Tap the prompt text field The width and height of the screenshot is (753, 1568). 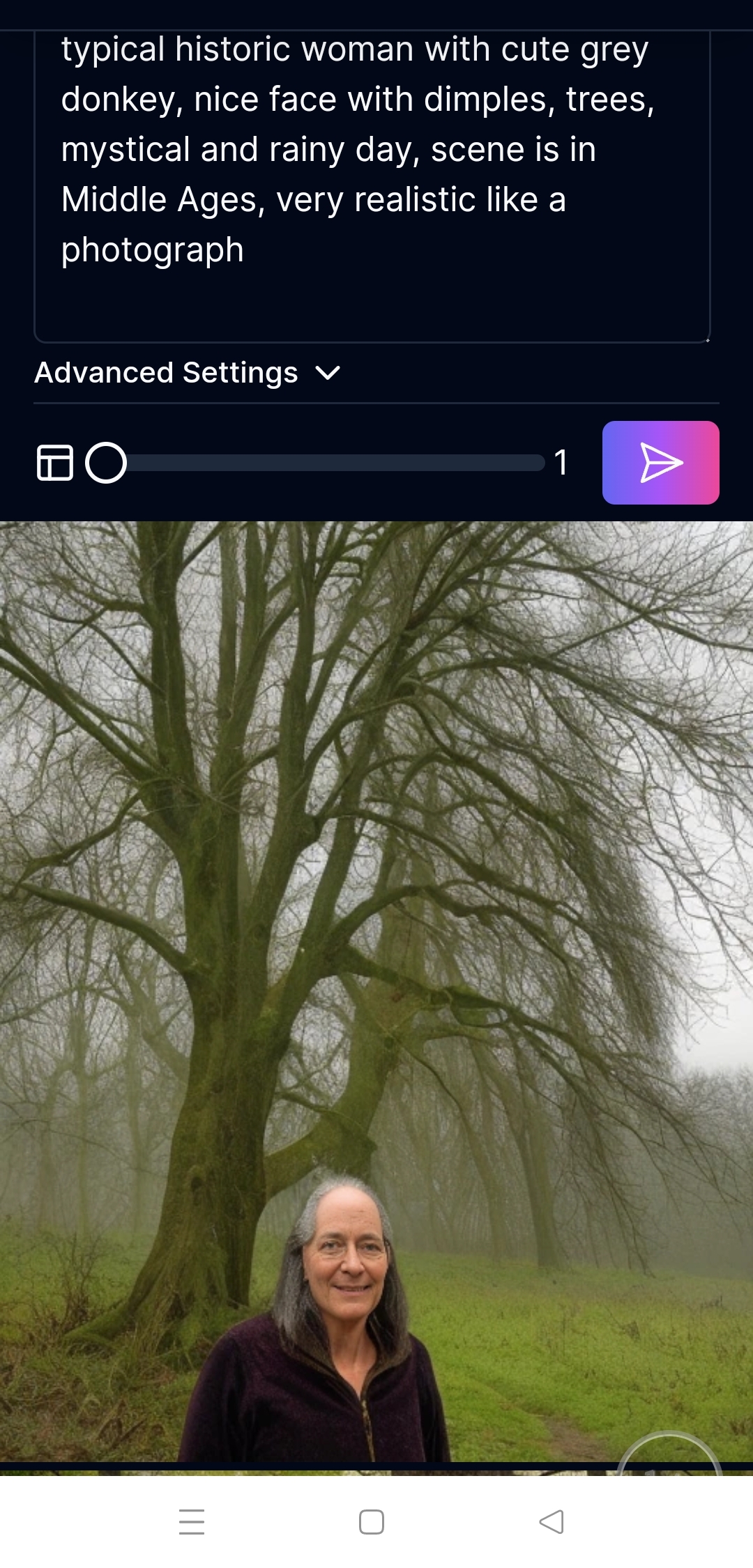372,174
